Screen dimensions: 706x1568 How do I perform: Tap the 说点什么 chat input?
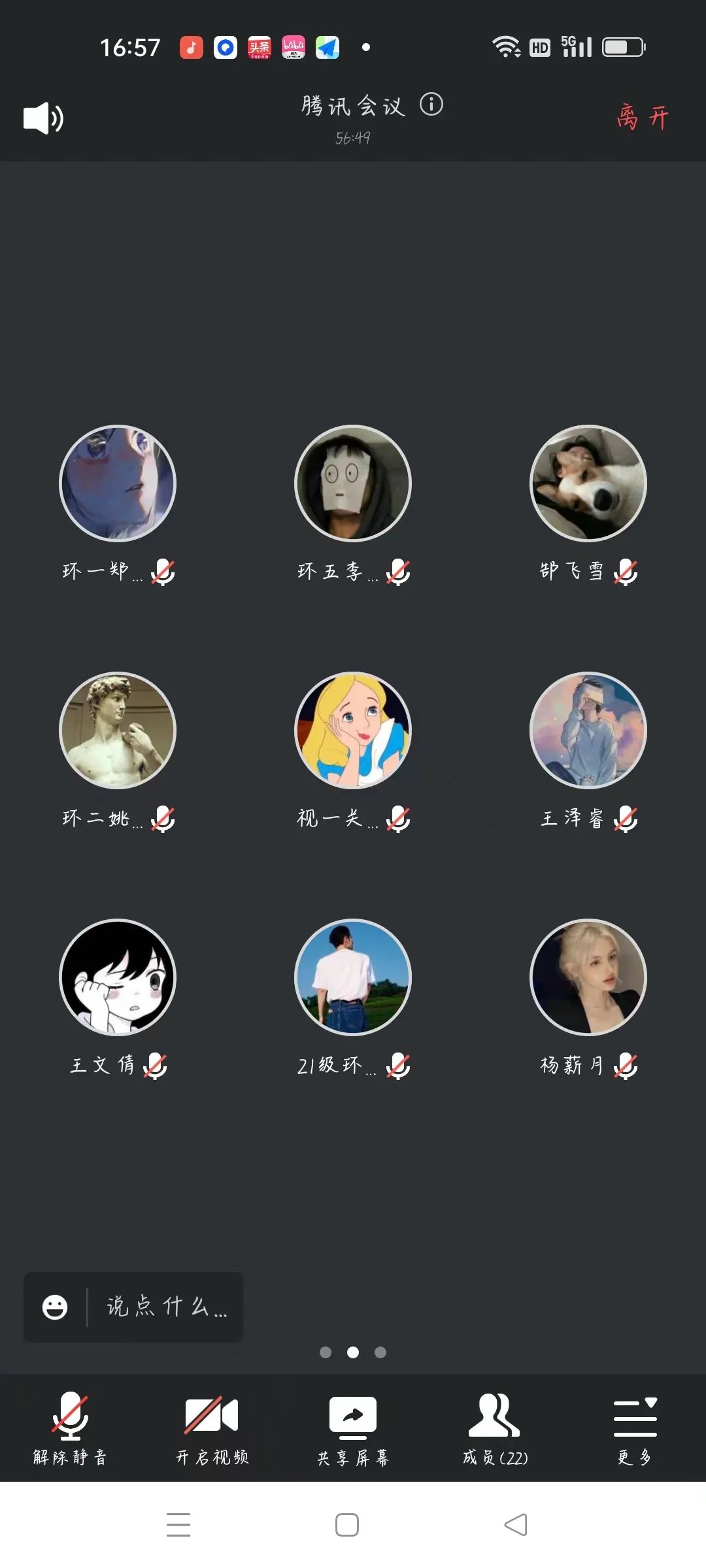[x=167, y=1307]
